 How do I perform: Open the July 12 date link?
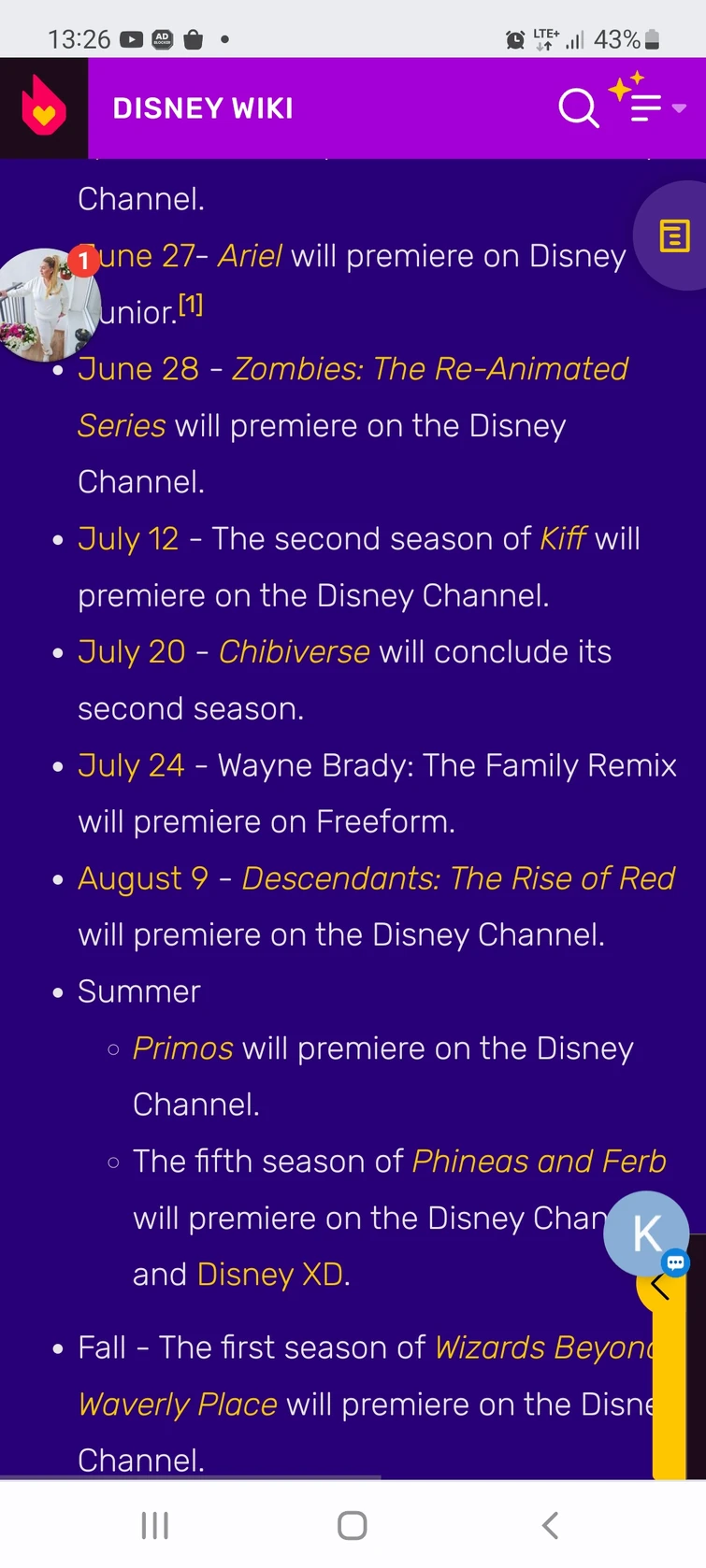[x=128, y=539]
